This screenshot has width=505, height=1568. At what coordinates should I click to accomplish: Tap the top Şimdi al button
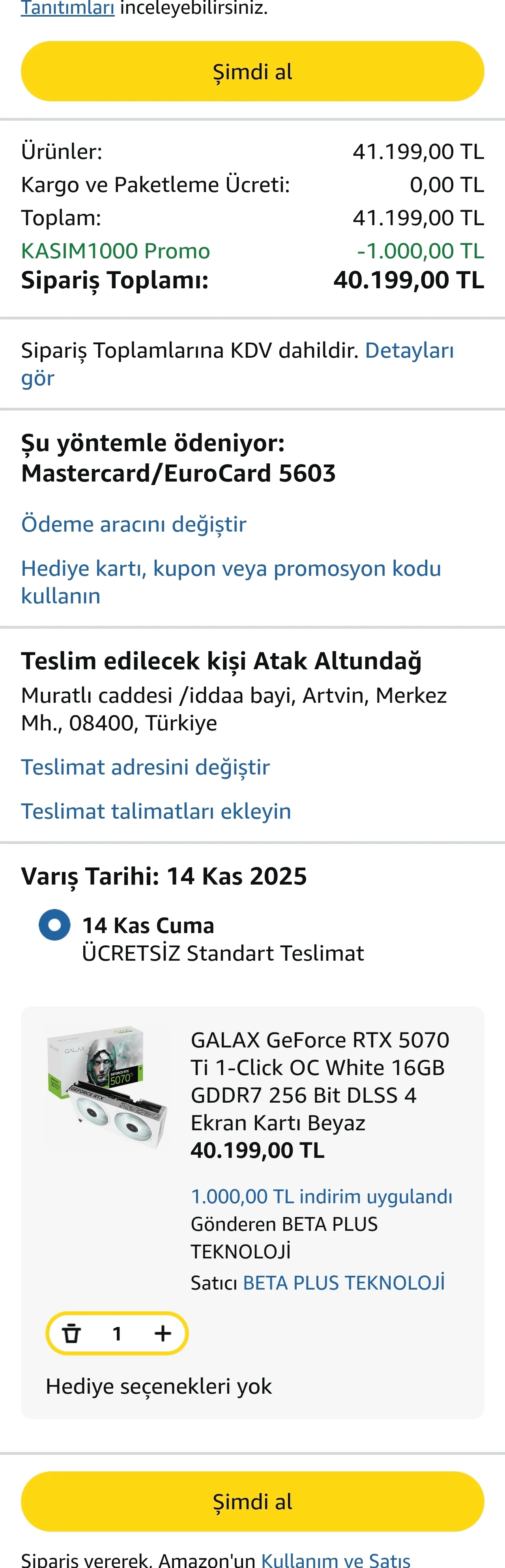click(252, 71)
